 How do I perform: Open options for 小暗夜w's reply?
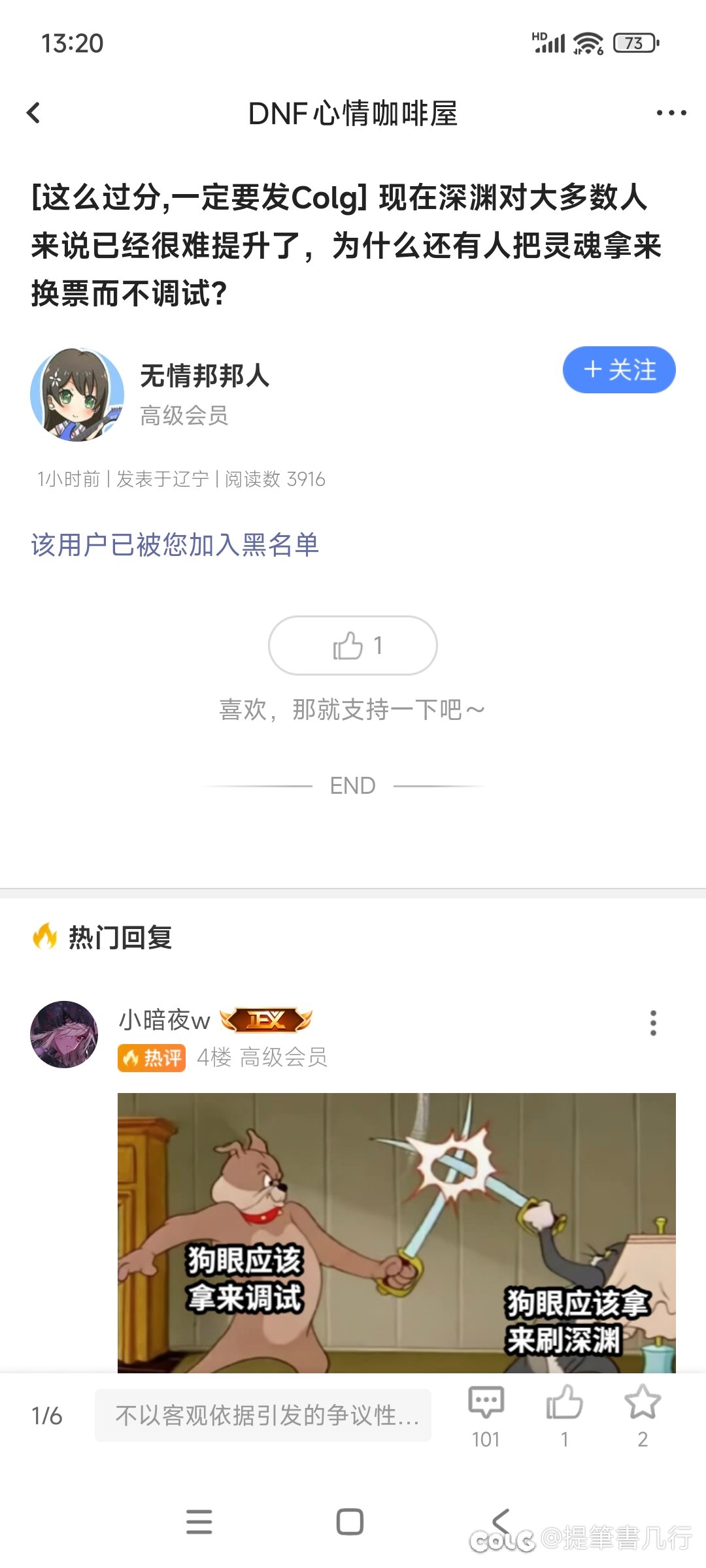point(653,1023)
